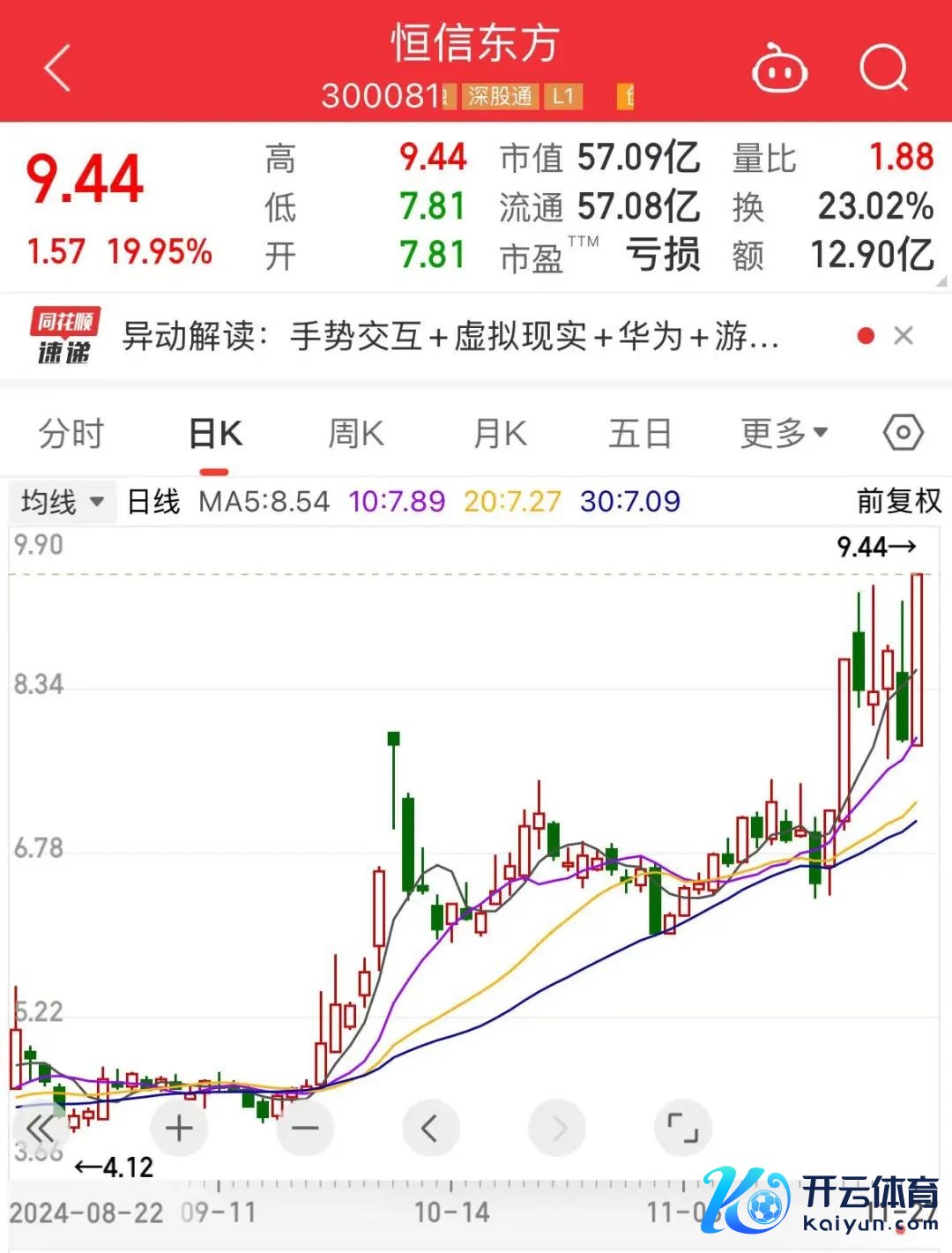Dismiss the 异动解读 banner
952x1253 pixels.
click(x=904, y=336)
